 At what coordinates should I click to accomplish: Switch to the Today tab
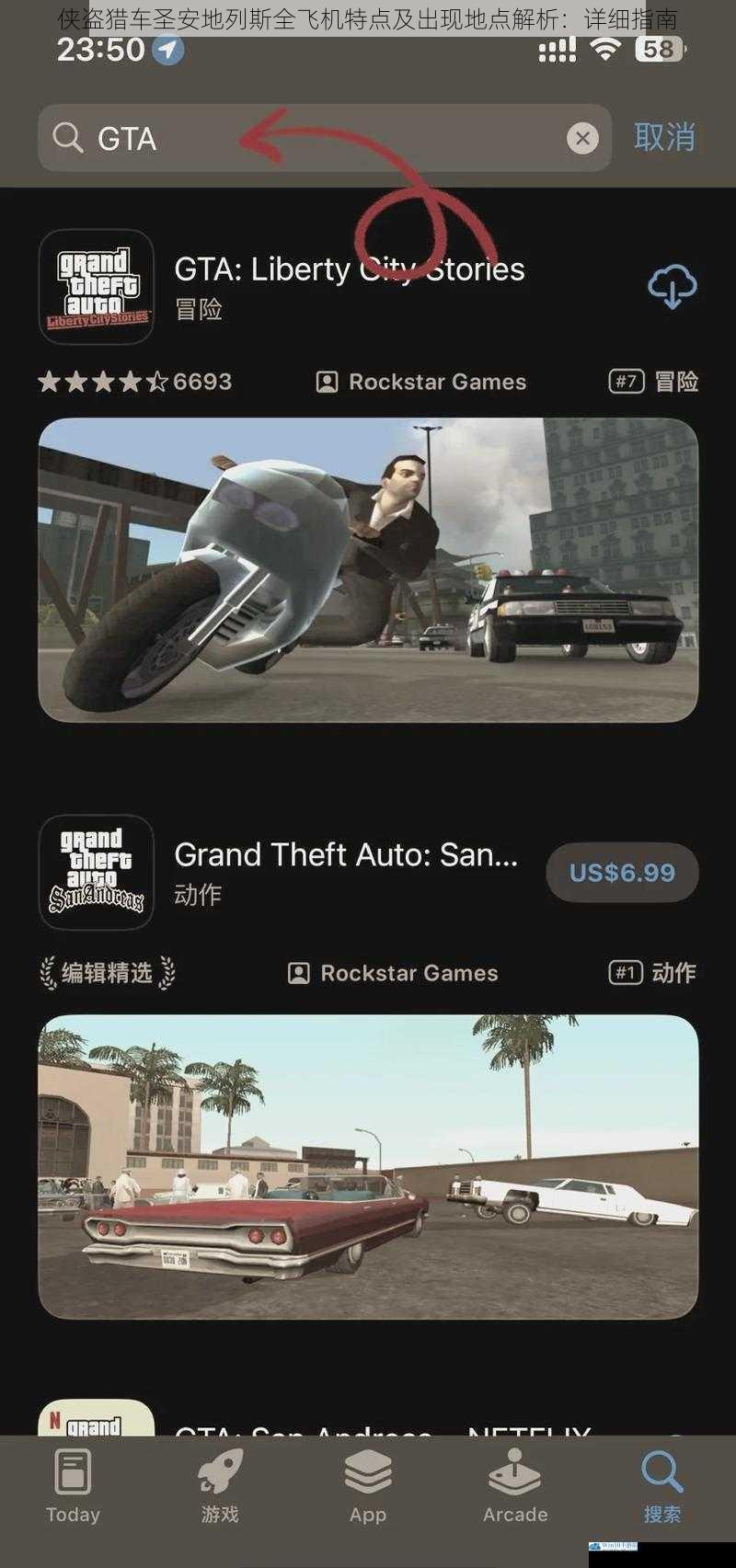73,1487
